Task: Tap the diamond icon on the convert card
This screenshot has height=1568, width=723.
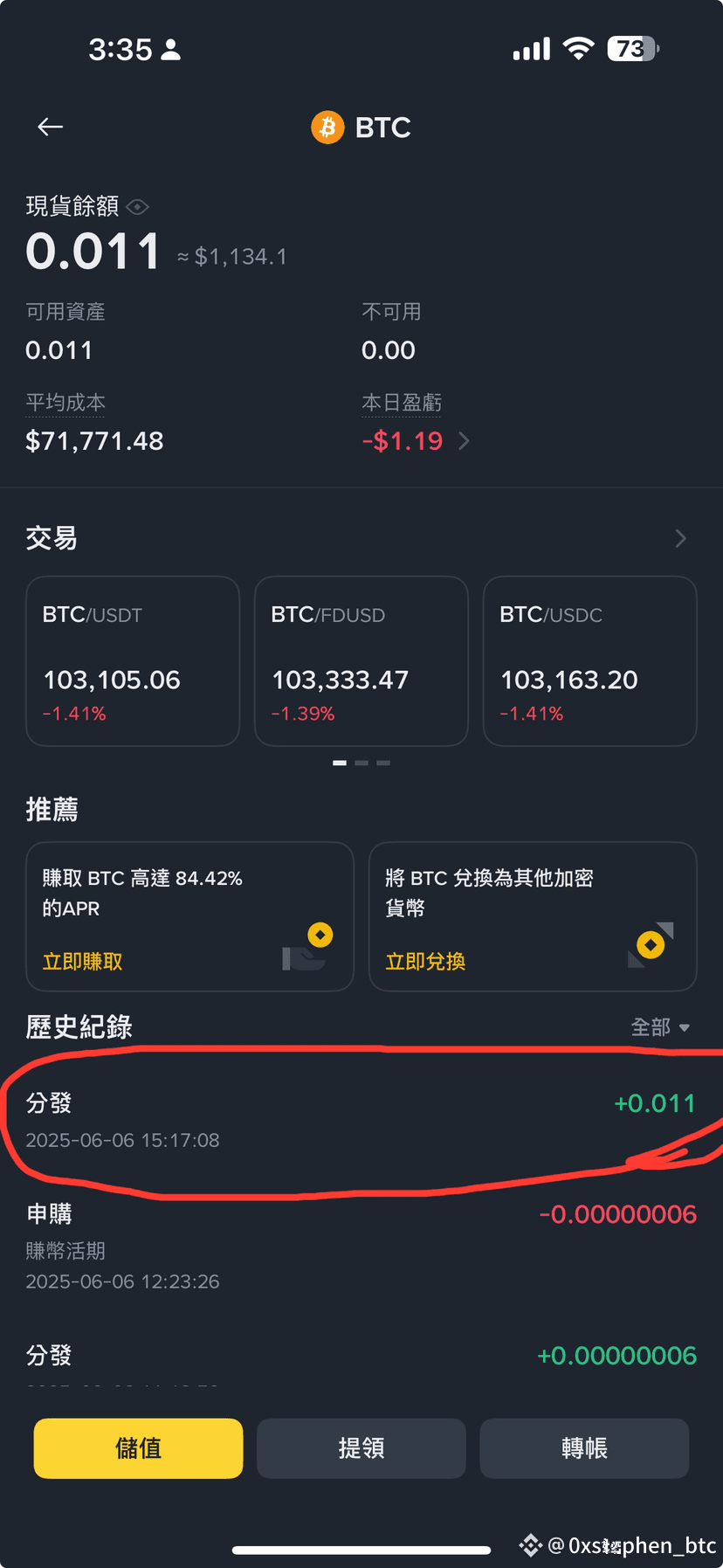Action: tap(649, 944)
